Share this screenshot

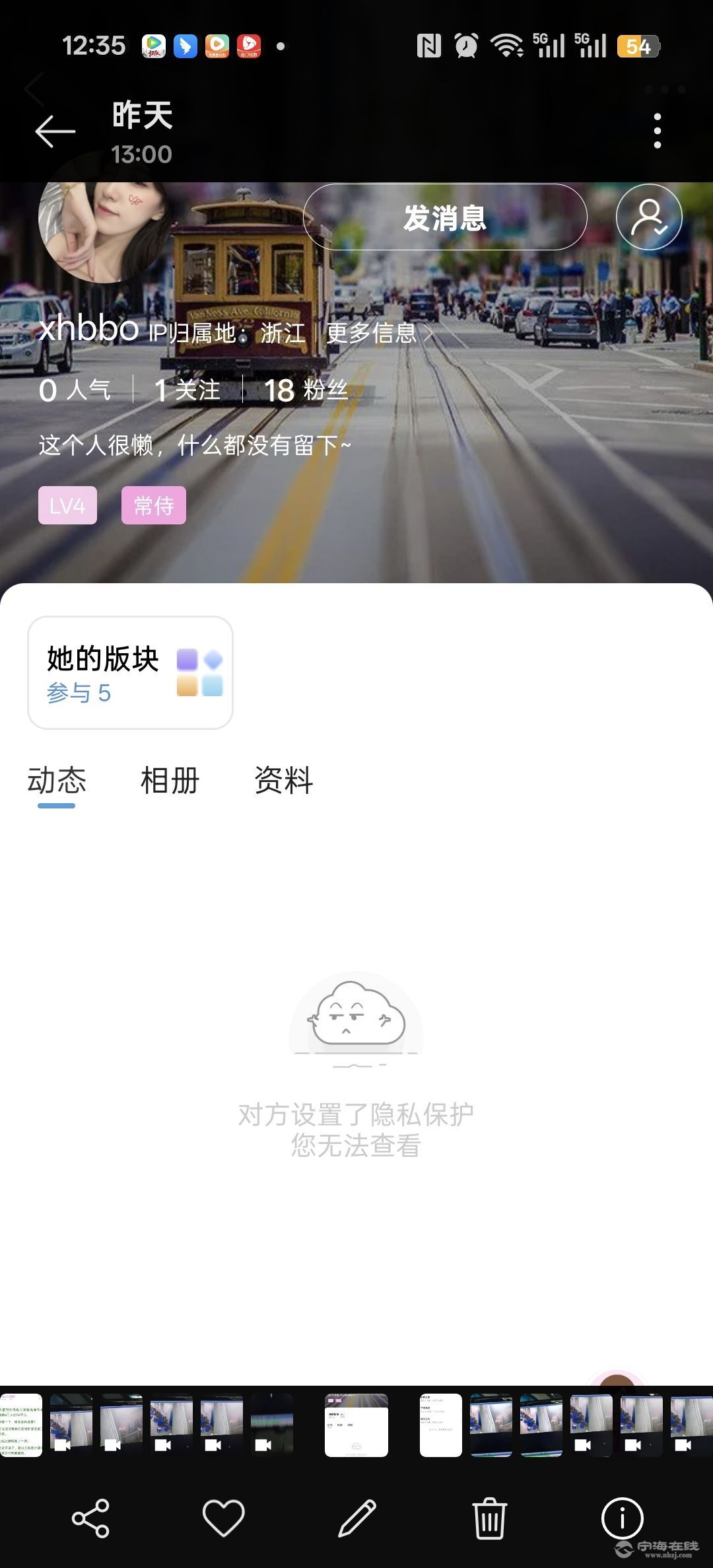coord(90,1518)
